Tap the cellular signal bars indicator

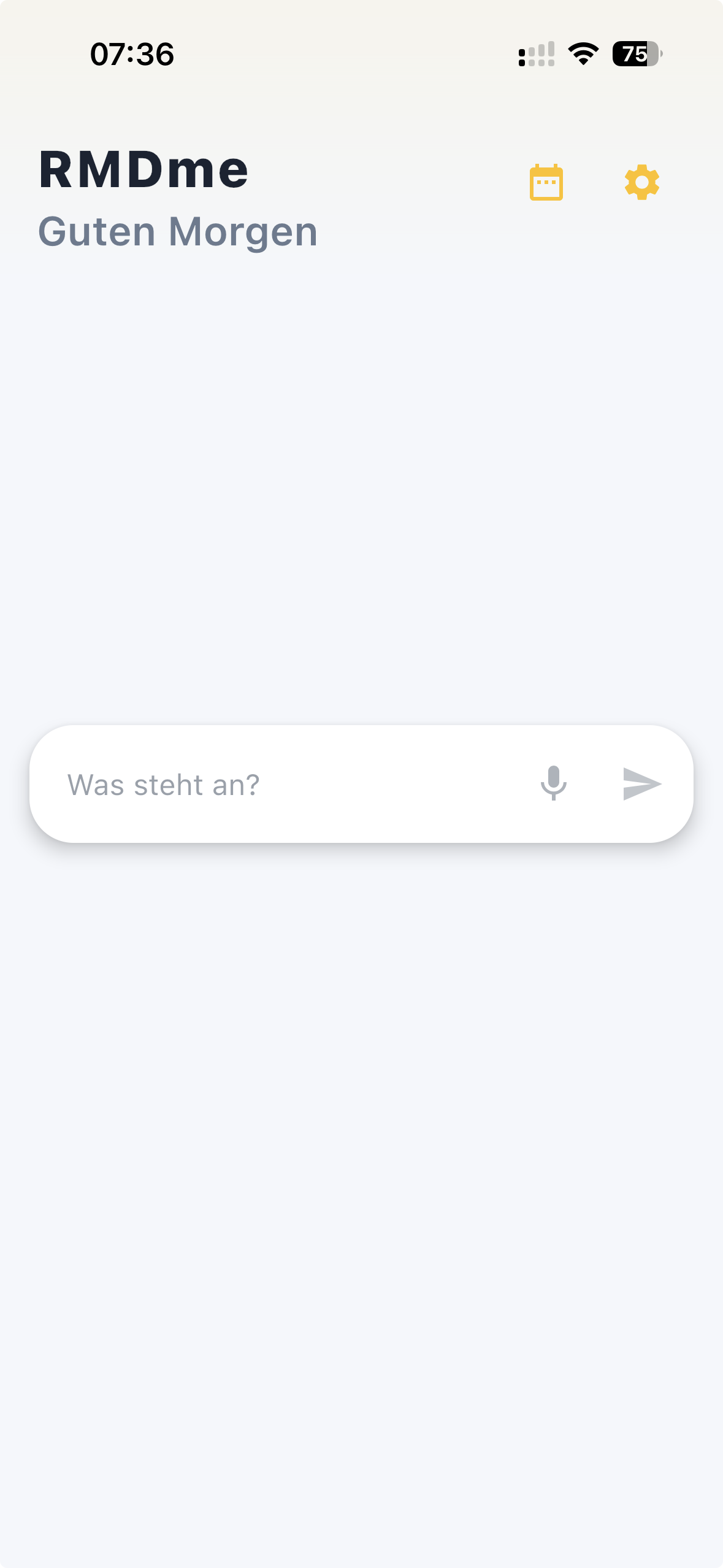pos(535,55)
